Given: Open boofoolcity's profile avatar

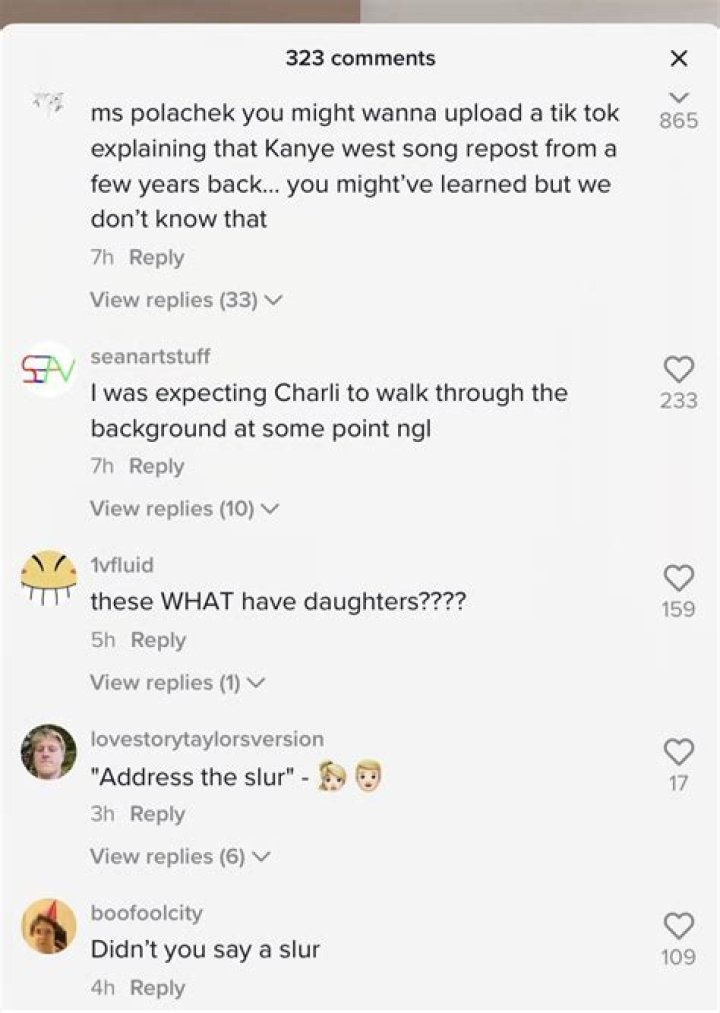Looking at the screenshot, I should 48,926.
